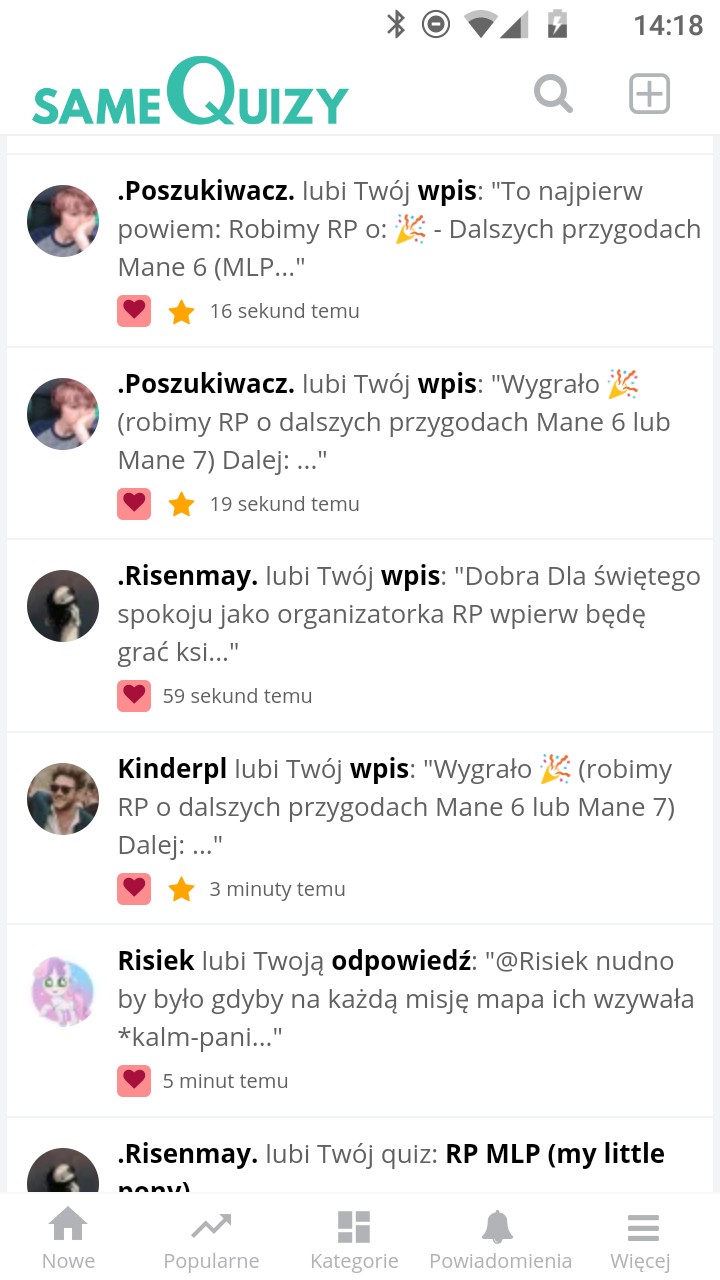Open the Kategorie tab

click(x=354, y=1238)
